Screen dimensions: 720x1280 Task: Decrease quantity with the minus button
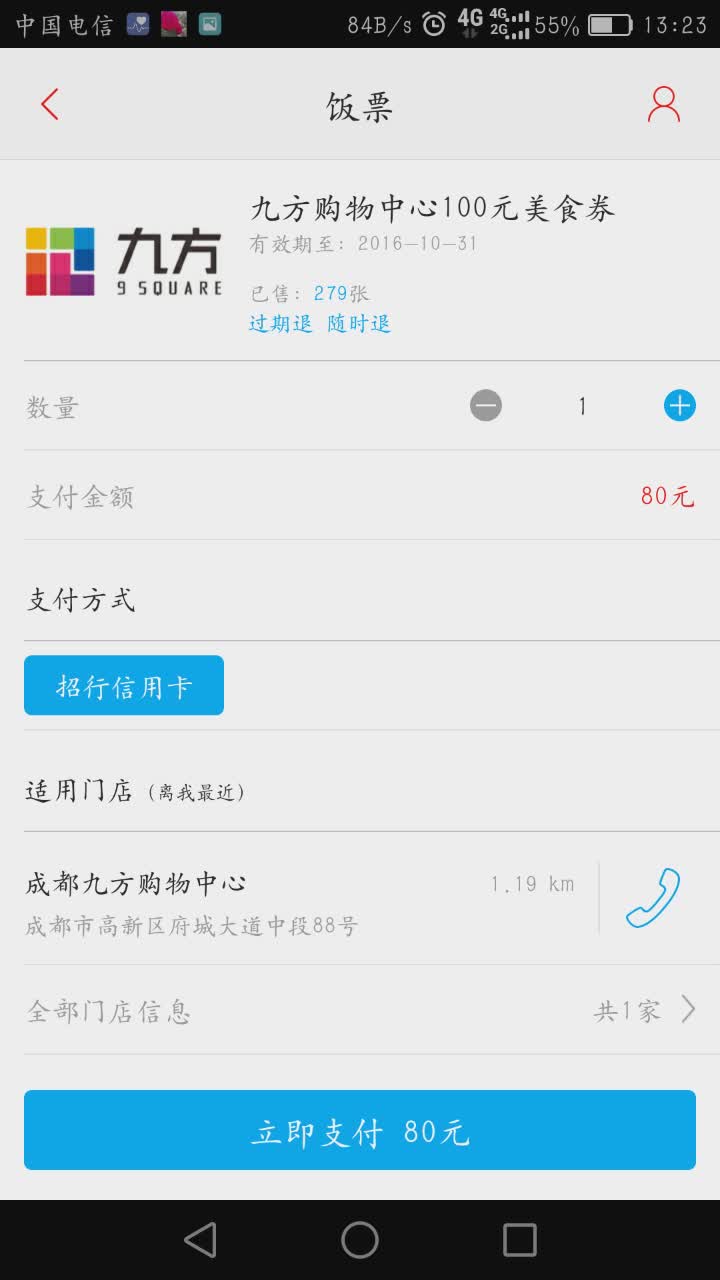[x=486, y=406]
